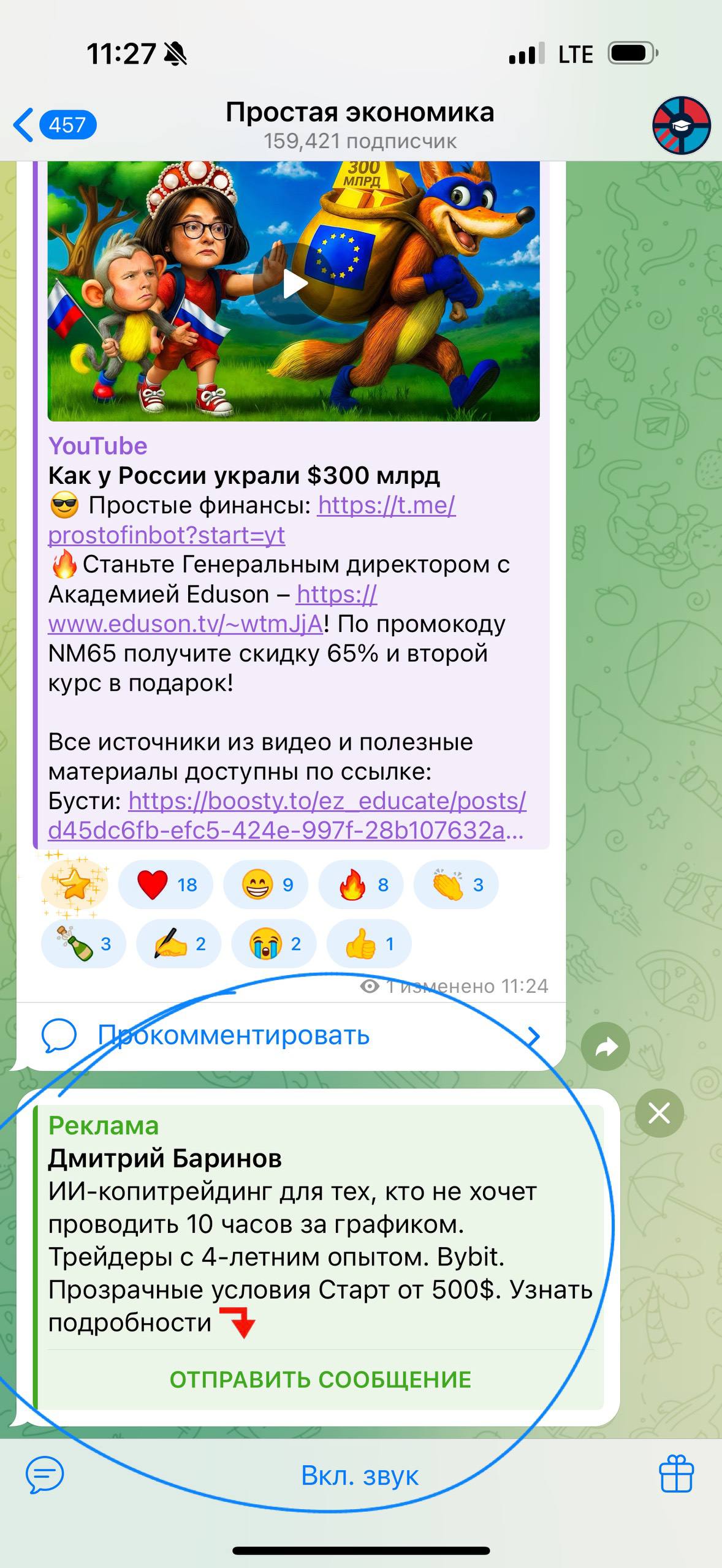Tap the sparkling star paid reaction

pos(74,884)
